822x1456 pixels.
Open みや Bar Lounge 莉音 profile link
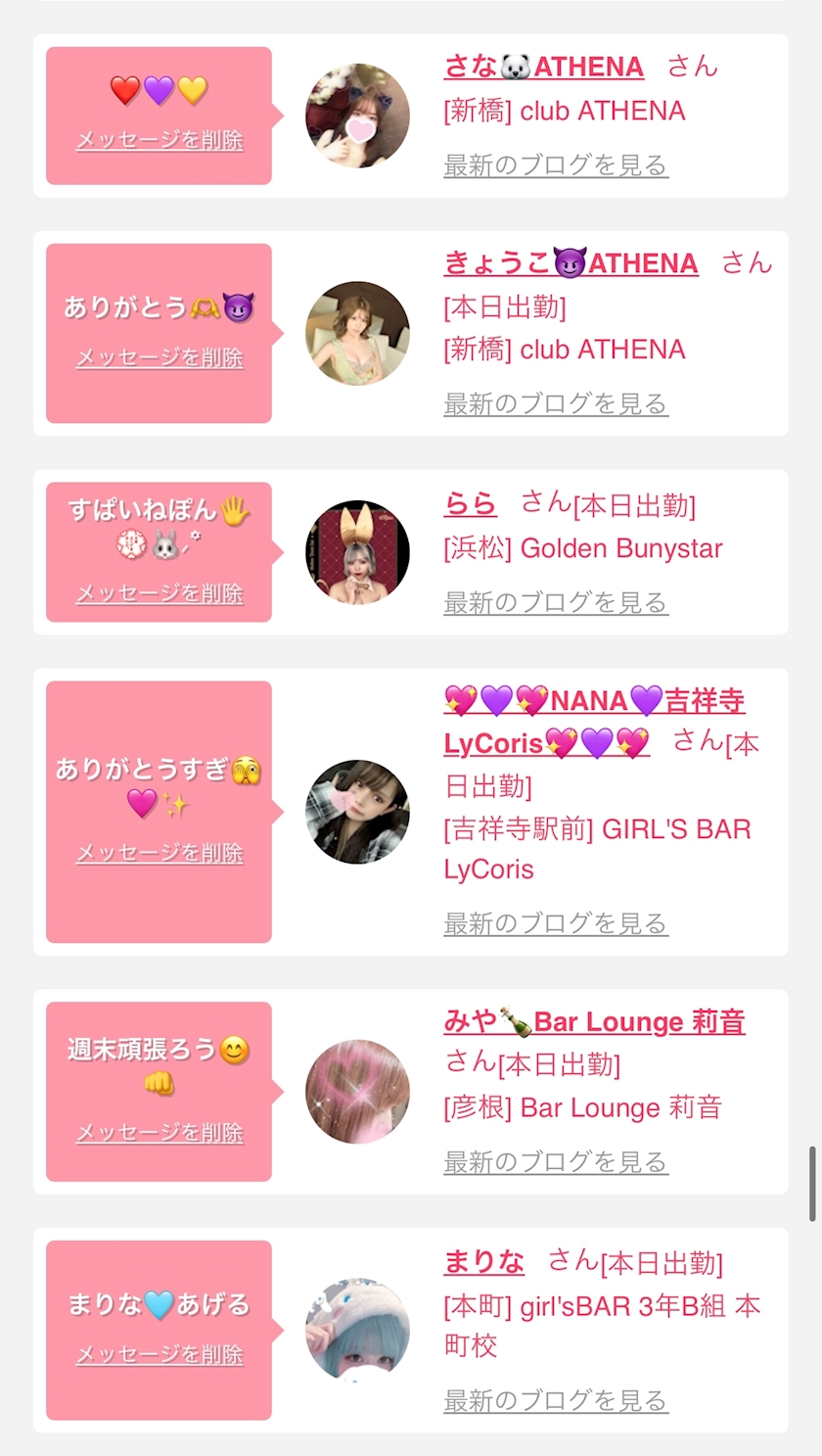(594, 1022)
